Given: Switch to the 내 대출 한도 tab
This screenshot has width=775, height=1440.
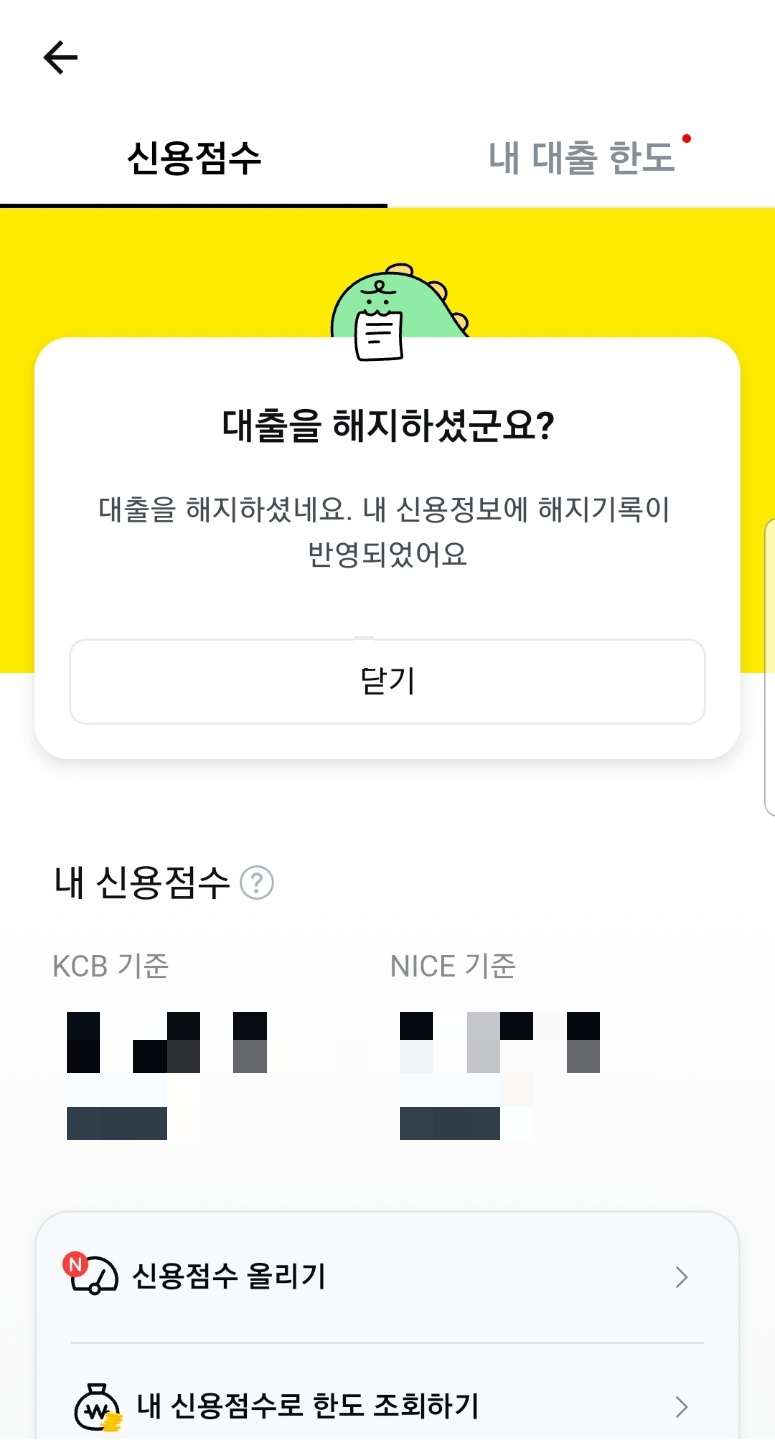Looking at the screenshot, I should 582,158.
